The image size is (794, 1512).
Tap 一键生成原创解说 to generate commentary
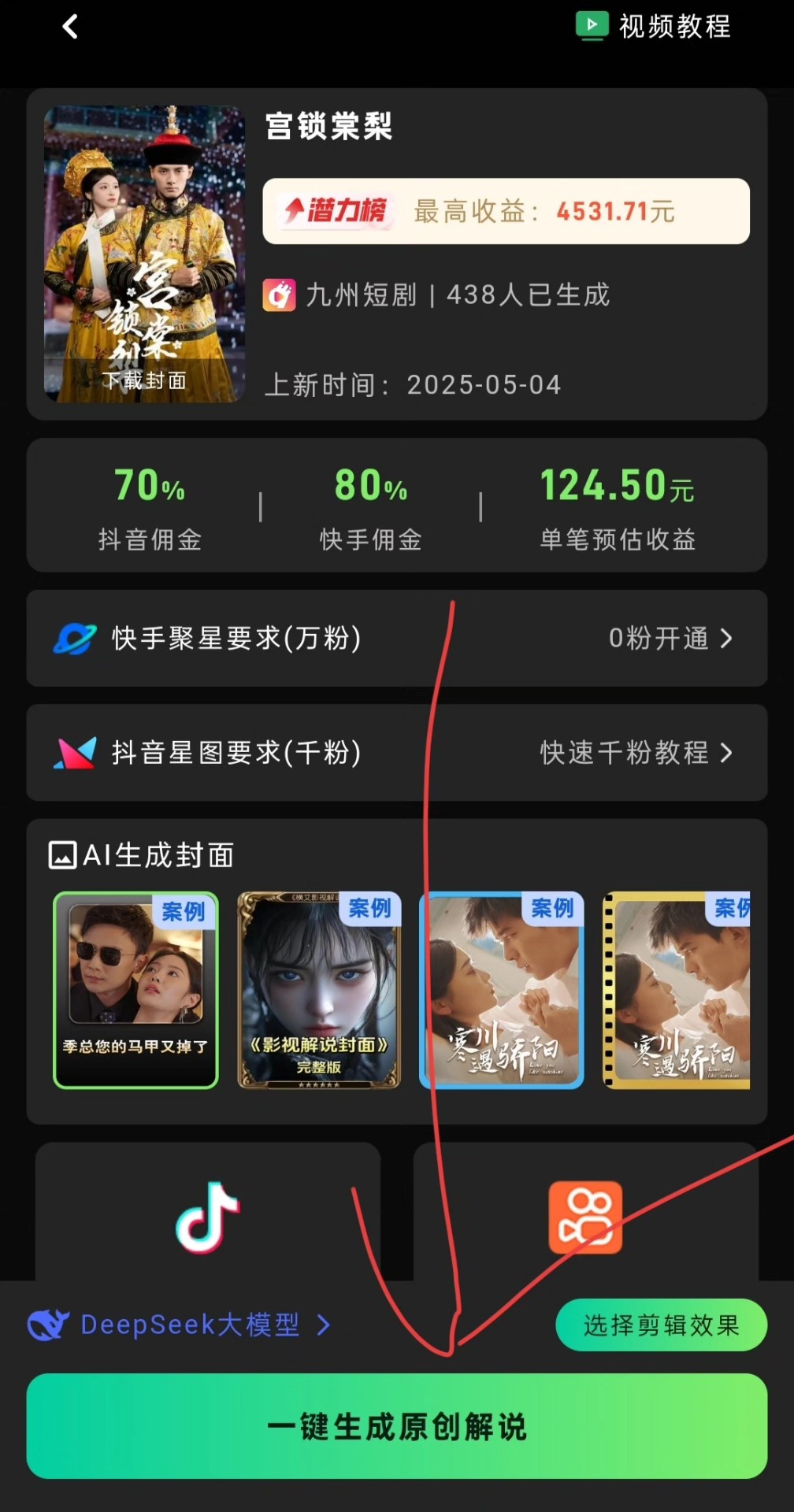(396, 1426)
